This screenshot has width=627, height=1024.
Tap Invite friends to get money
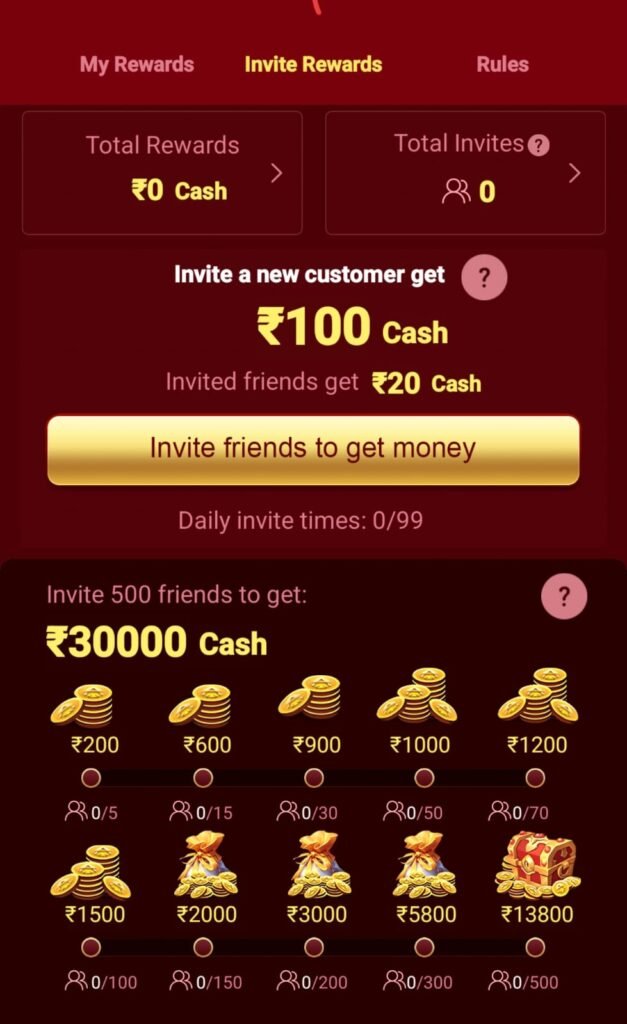click(x=313, y=449)
